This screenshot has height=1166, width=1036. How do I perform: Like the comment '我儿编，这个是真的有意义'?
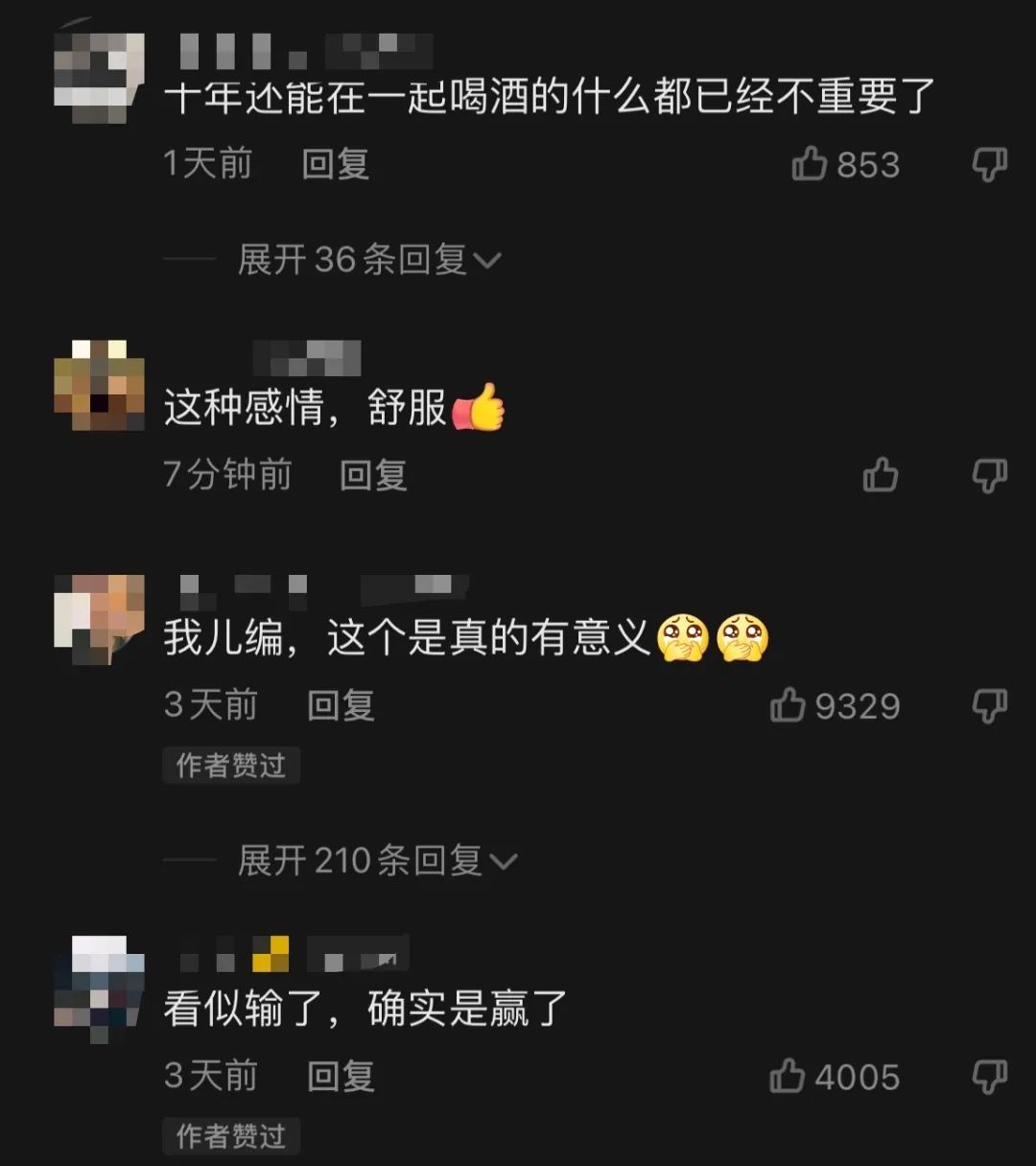point(789,705)
